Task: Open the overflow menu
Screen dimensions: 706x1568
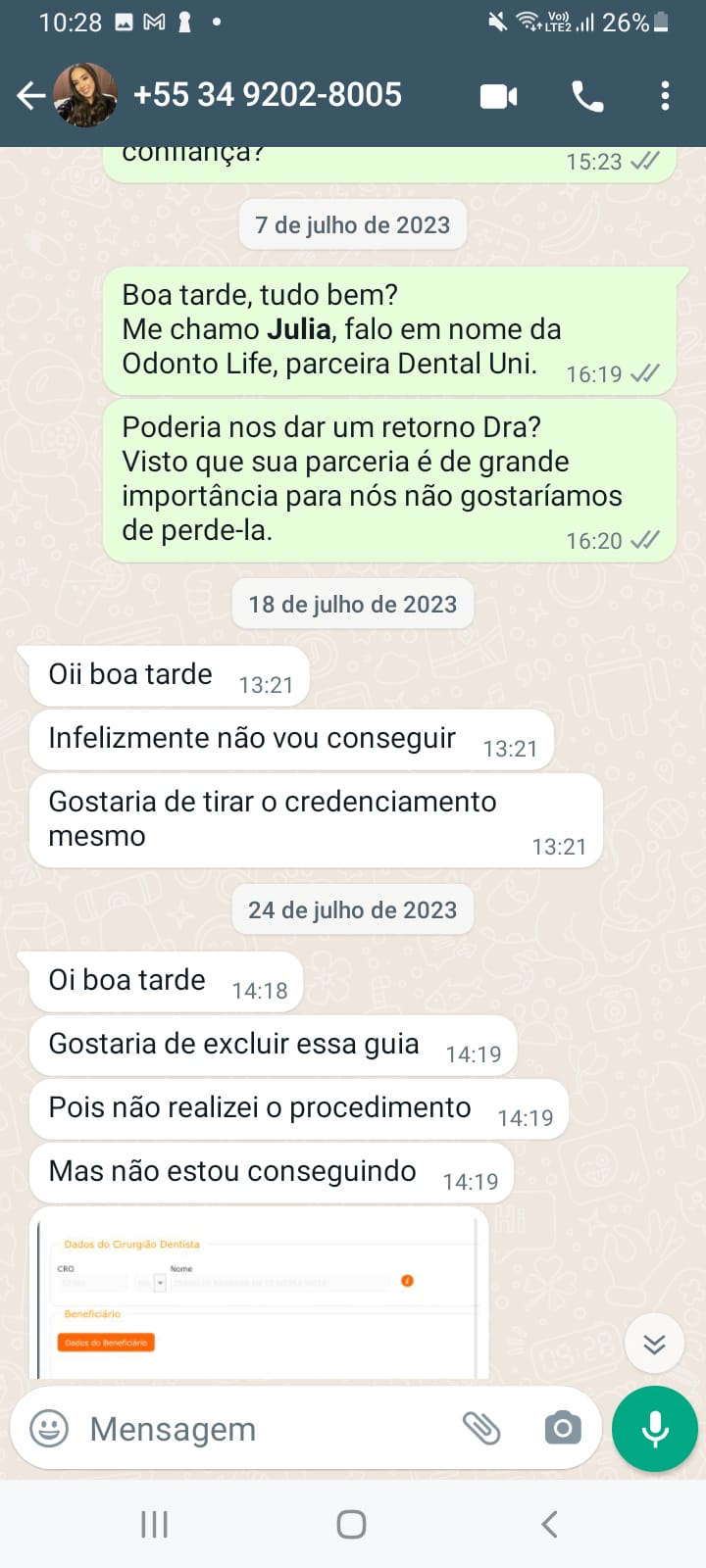Action: (x=665, y=96)
